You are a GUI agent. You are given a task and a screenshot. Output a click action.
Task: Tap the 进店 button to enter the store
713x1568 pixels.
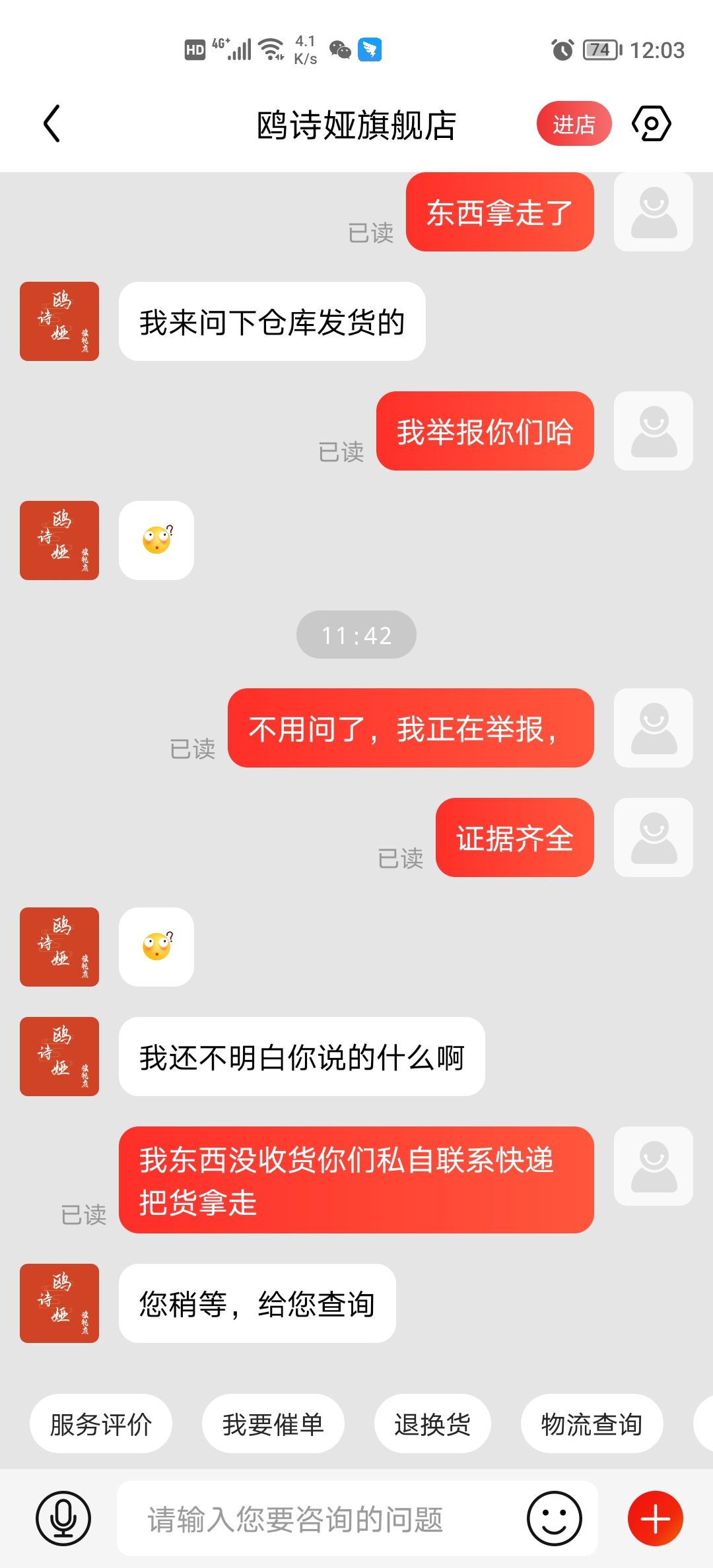574,123
